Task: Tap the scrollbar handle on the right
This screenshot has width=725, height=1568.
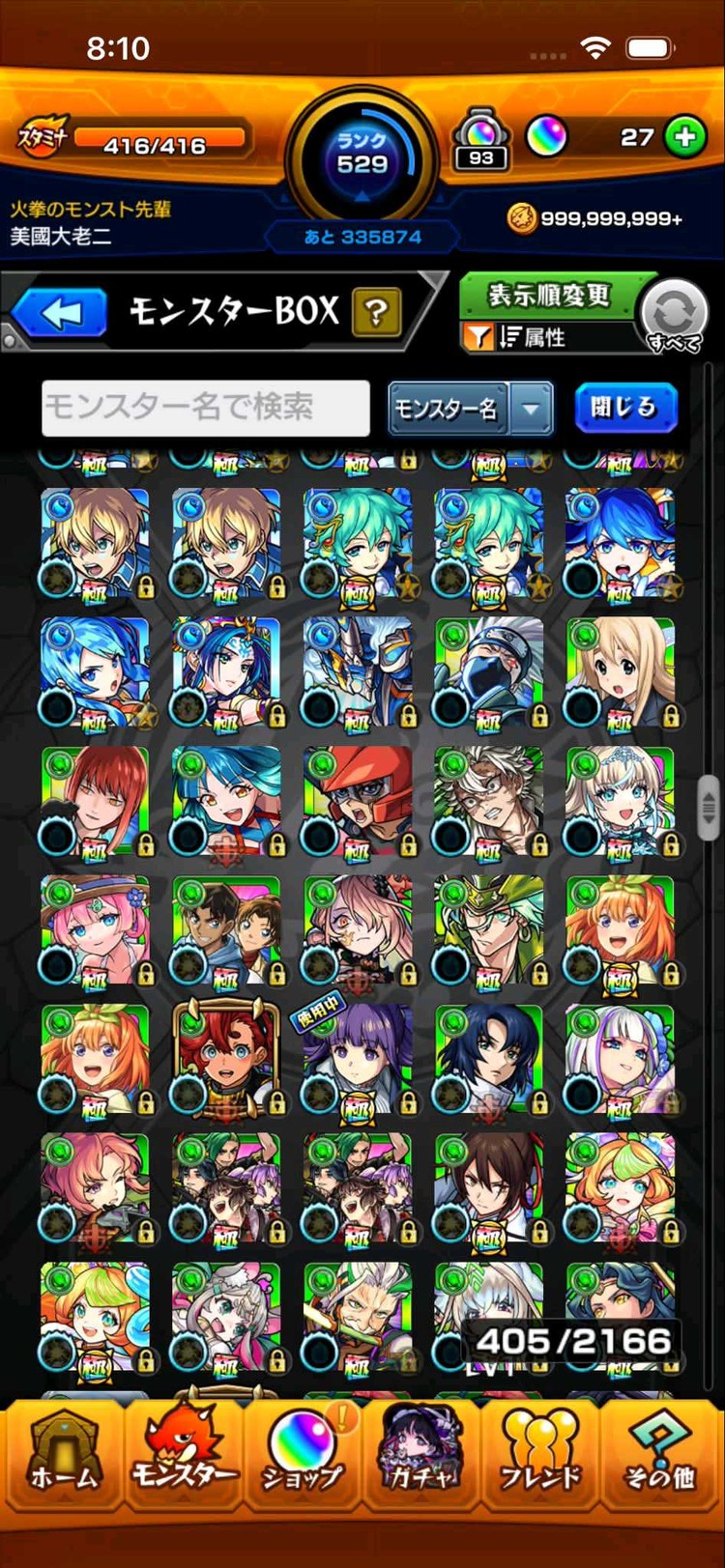Action: [x=710, y=807]
